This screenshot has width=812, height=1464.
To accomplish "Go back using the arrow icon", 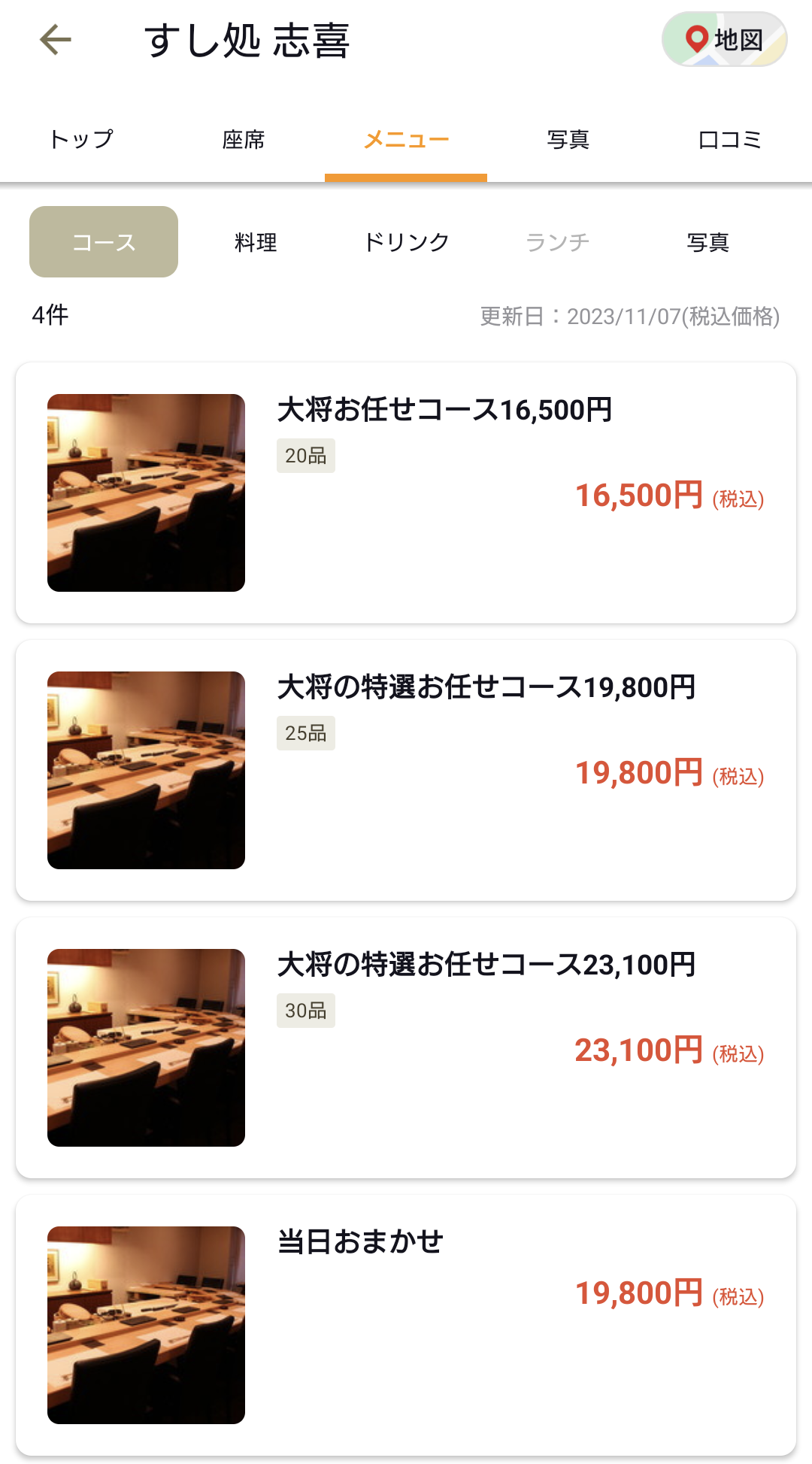I will 56,40.
